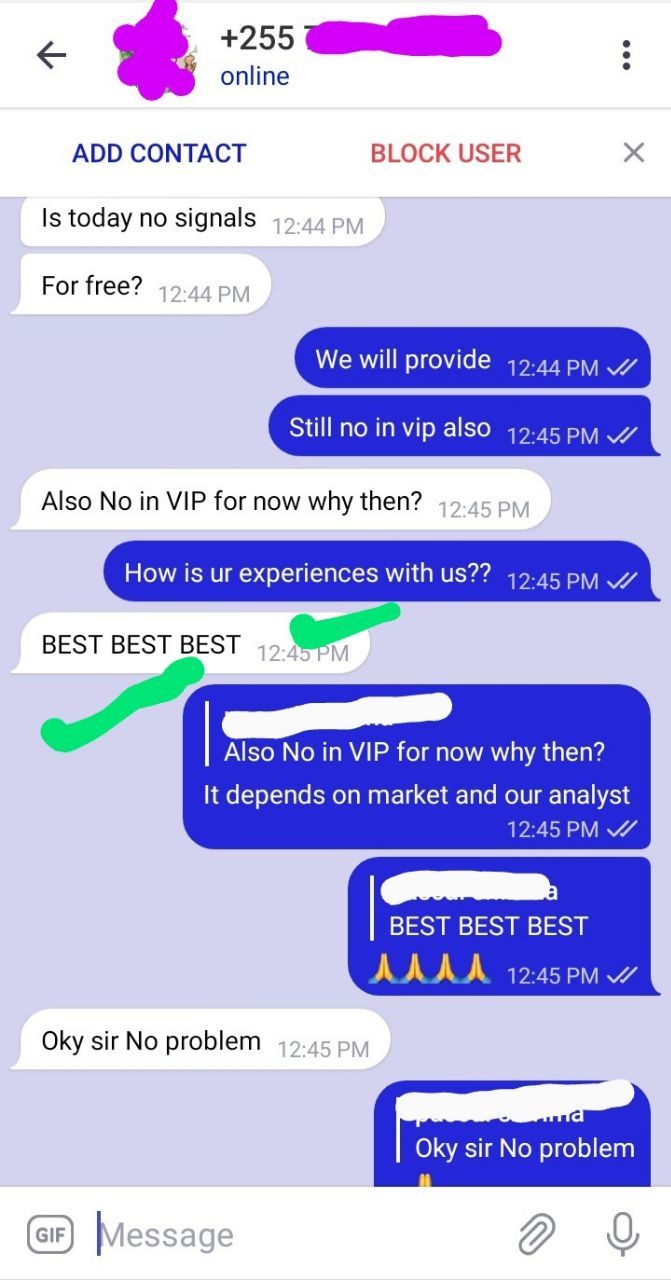671x1280 pixels.
Task: Dismiss the add contact bar
Action: 633,153
